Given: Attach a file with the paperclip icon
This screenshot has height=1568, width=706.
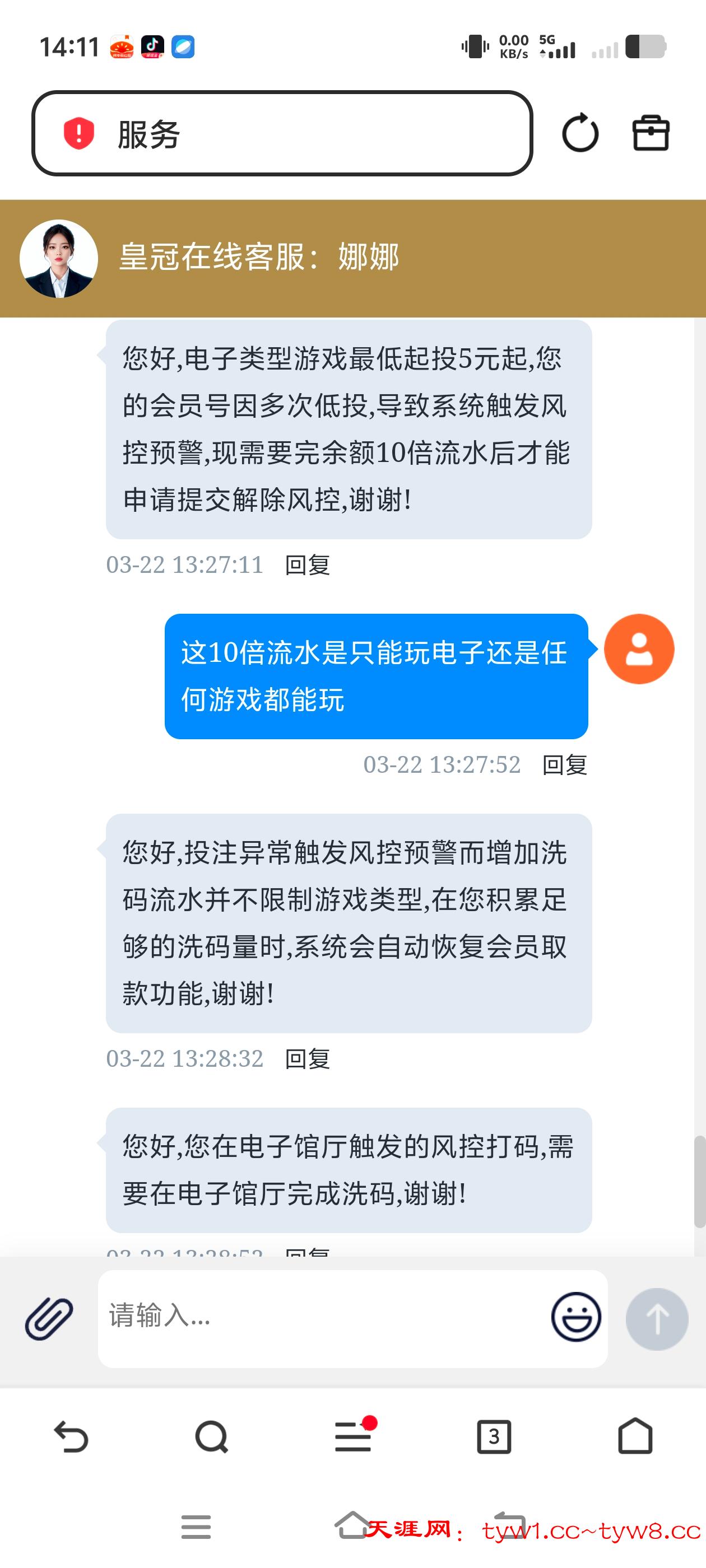Looking at the screenshot, I should point(49,1318).
